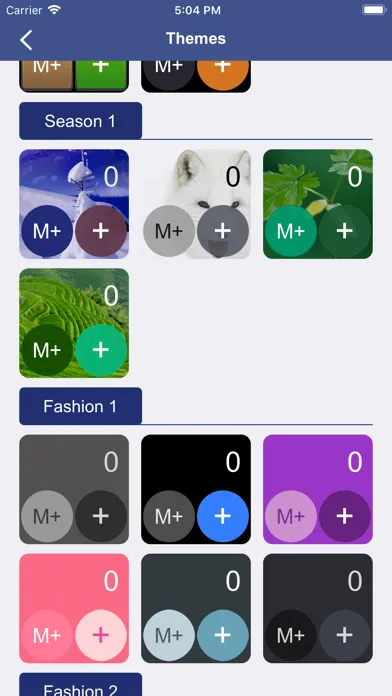
Task: Choose the dark charcoal theme with gray plus
Action: [x=318, y=608]
